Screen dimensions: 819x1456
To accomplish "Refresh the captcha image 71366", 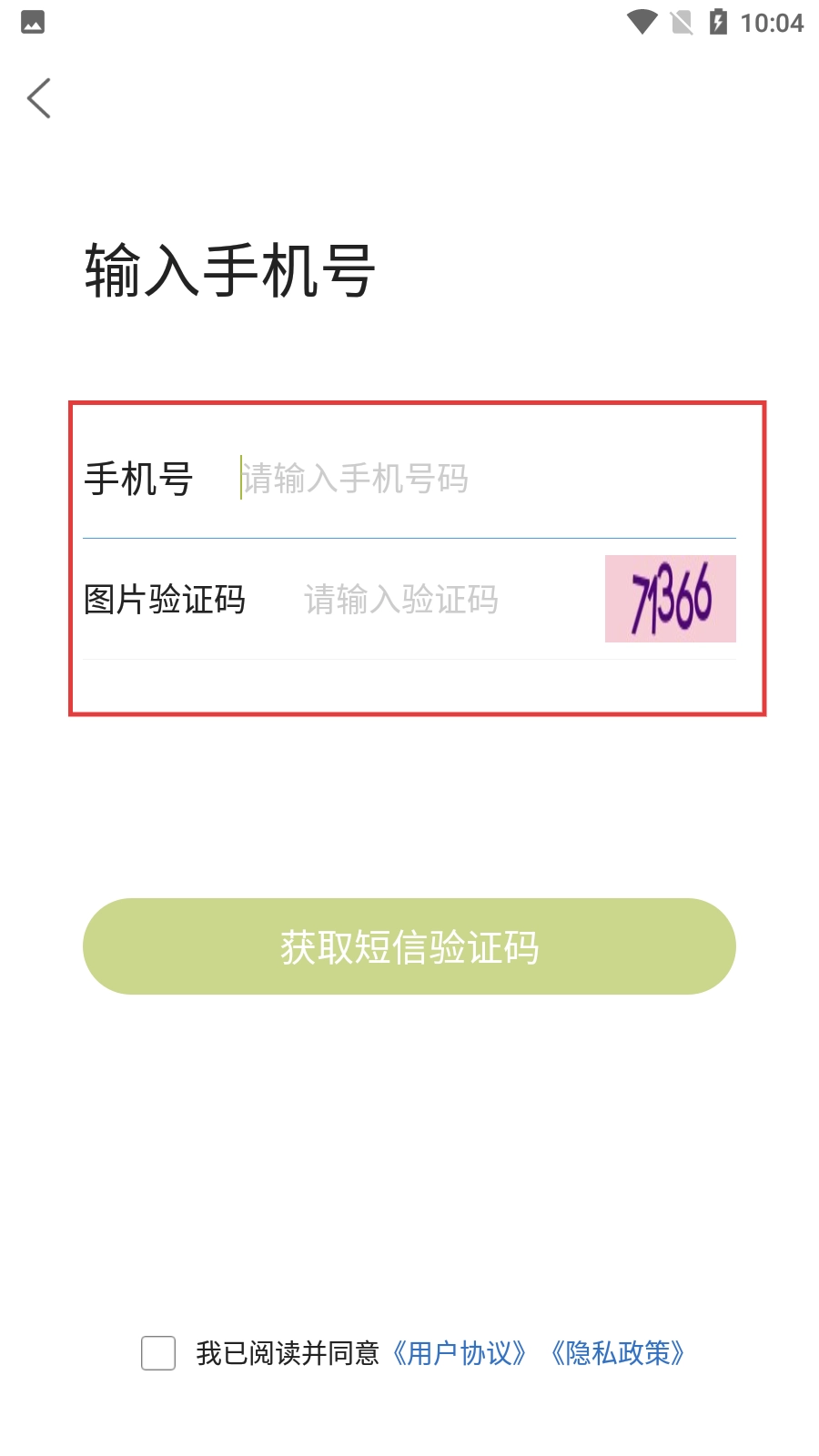I will [x=670, y=599].
